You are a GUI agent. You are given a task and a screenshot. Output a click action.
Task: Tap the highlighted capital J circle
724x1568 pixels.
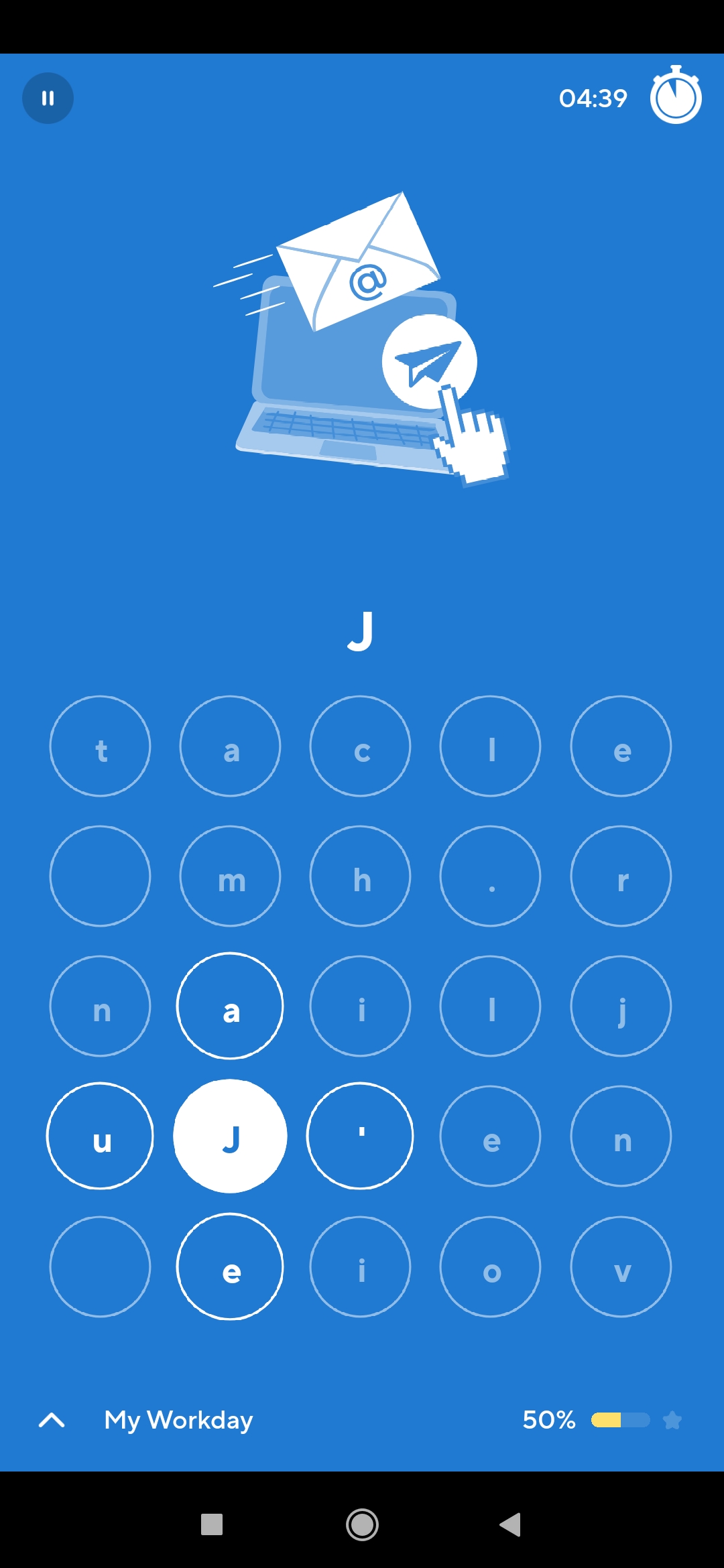(x=230, y=1136)
